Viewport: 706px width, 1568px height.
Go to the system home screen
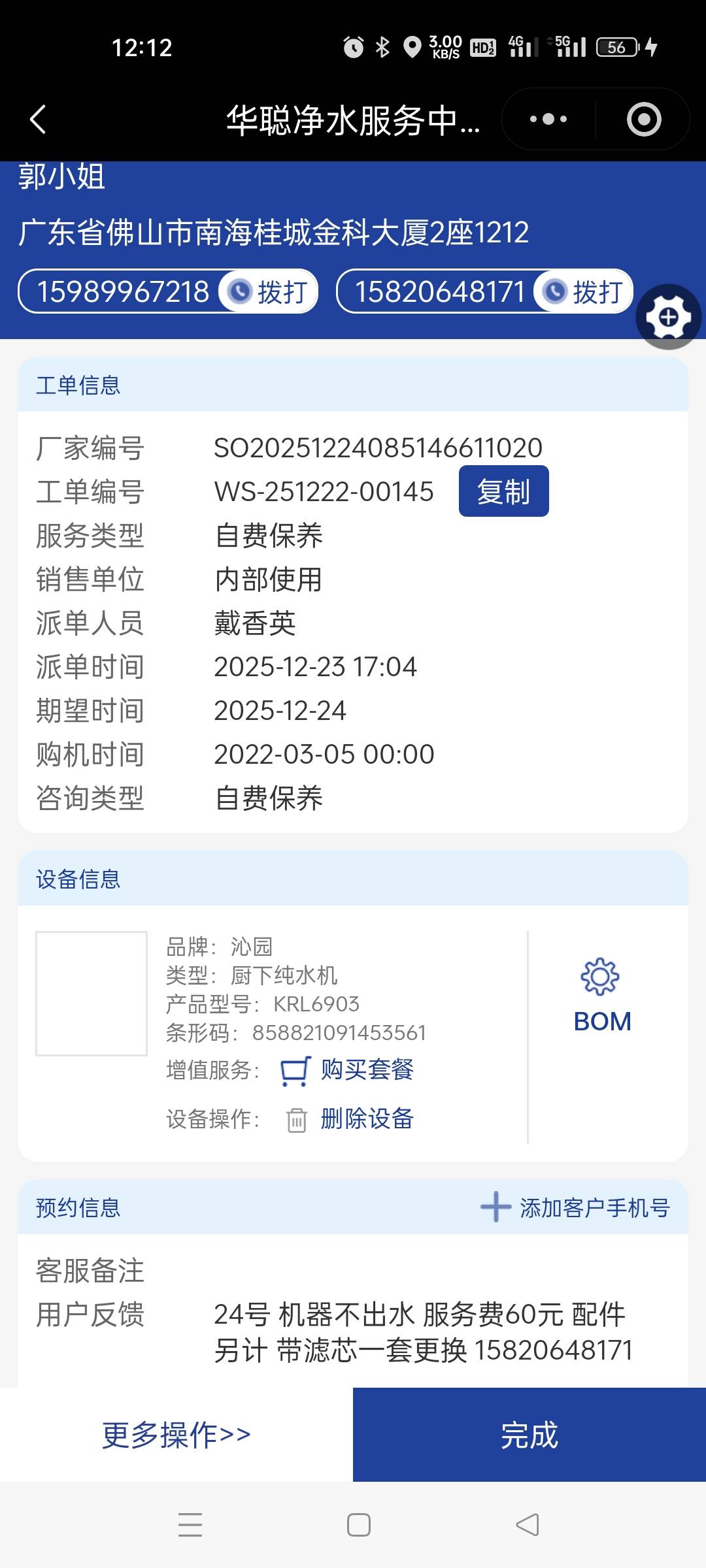(358, 1525)
